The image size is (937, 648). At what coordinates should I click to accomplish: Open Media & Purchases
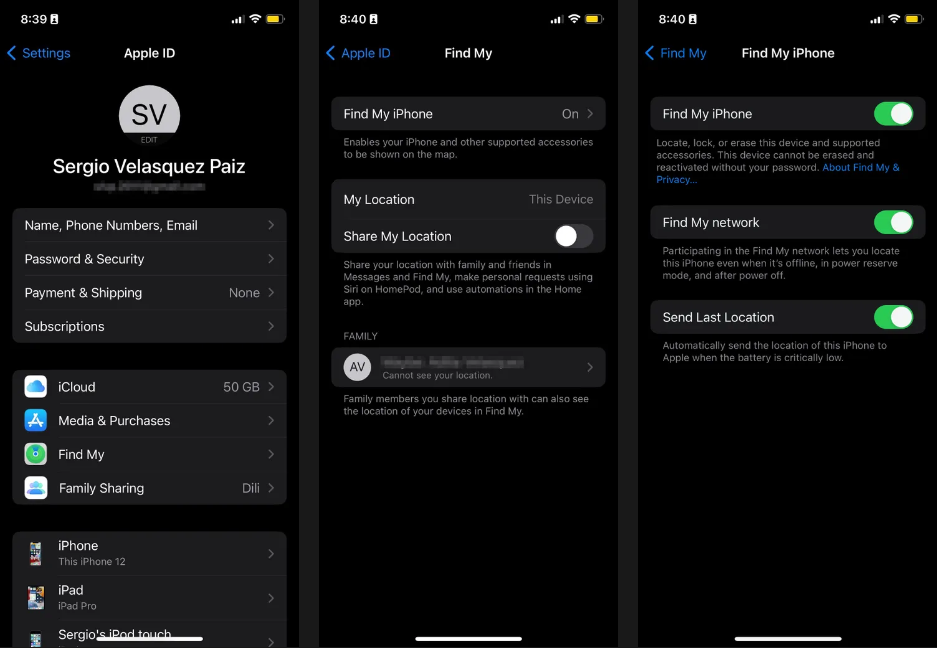click(149, 421)
